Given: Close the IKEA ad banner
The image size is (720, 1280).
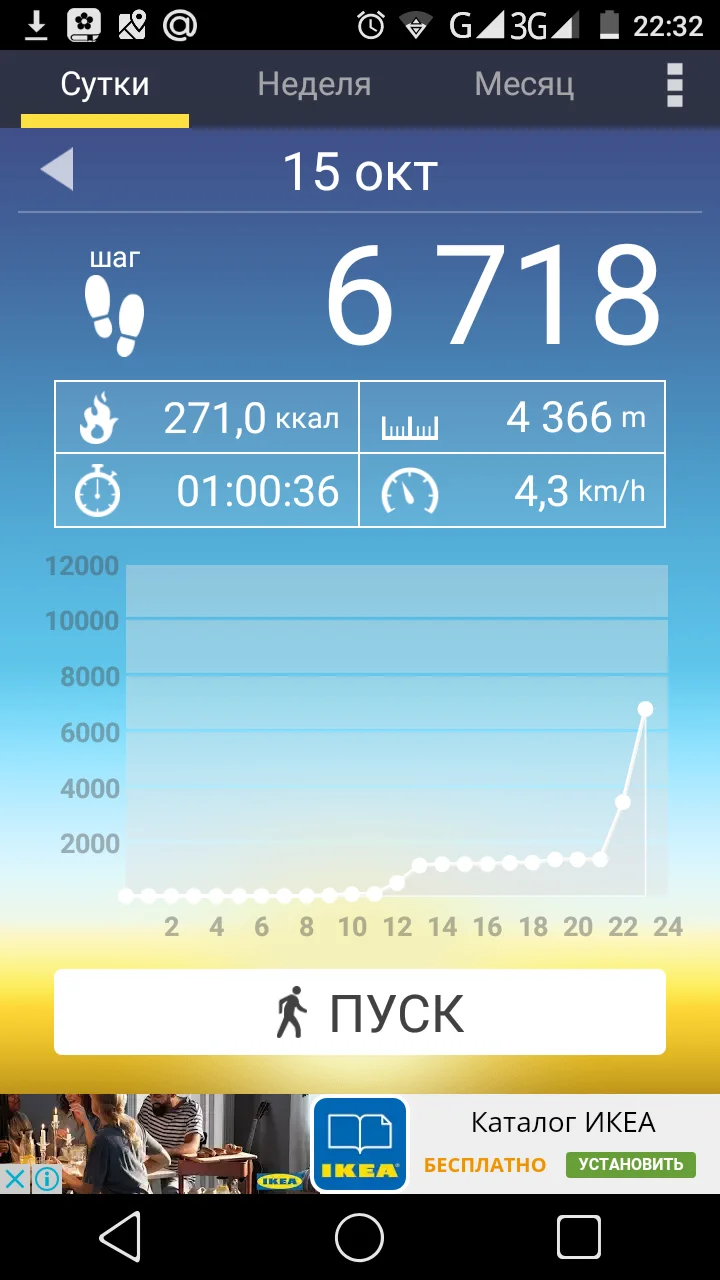Looking at the screenshot, I should click(x=15, y=1179).
